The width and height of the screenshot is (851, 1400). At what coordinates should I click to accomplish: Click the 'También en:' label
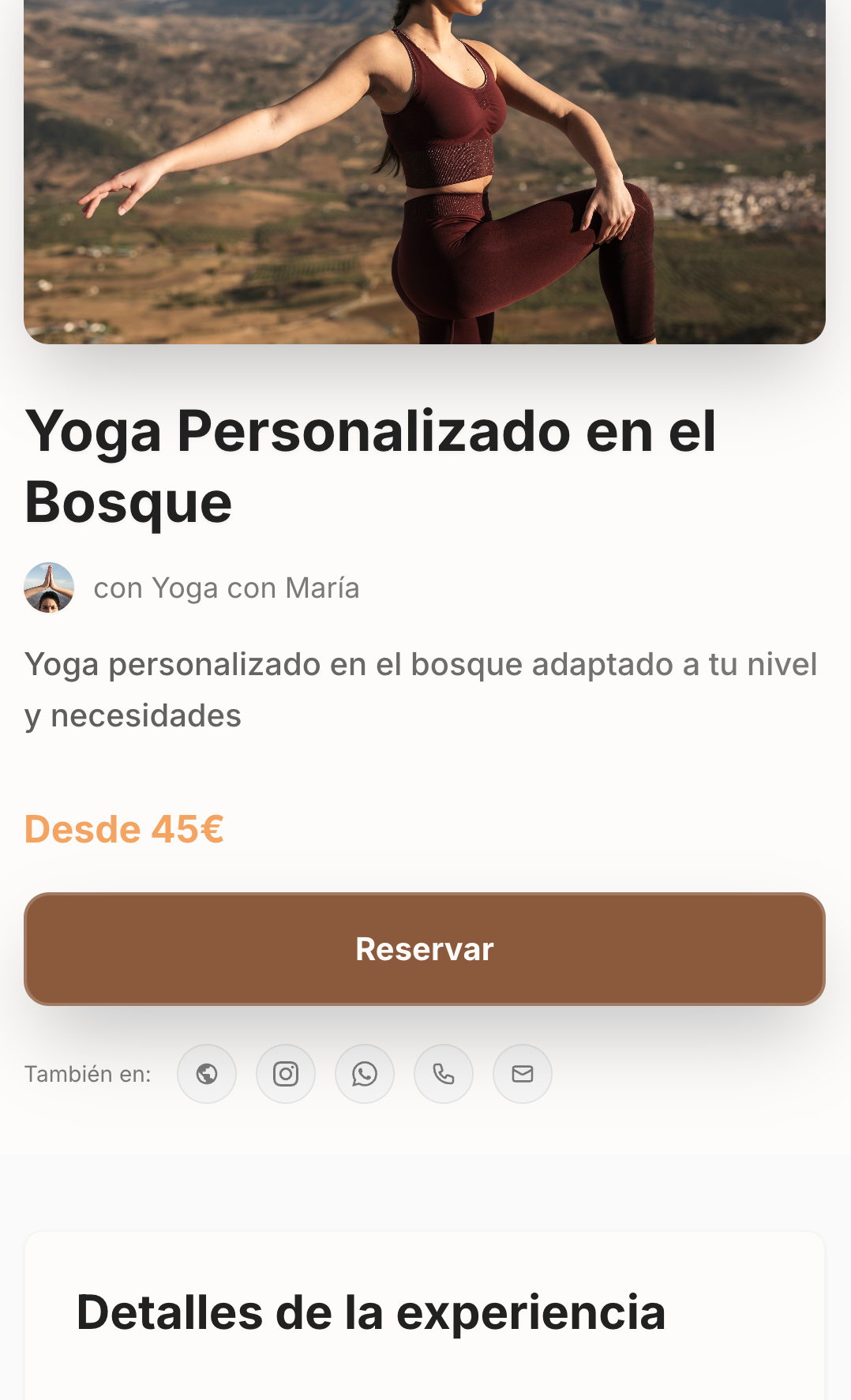88,1073
